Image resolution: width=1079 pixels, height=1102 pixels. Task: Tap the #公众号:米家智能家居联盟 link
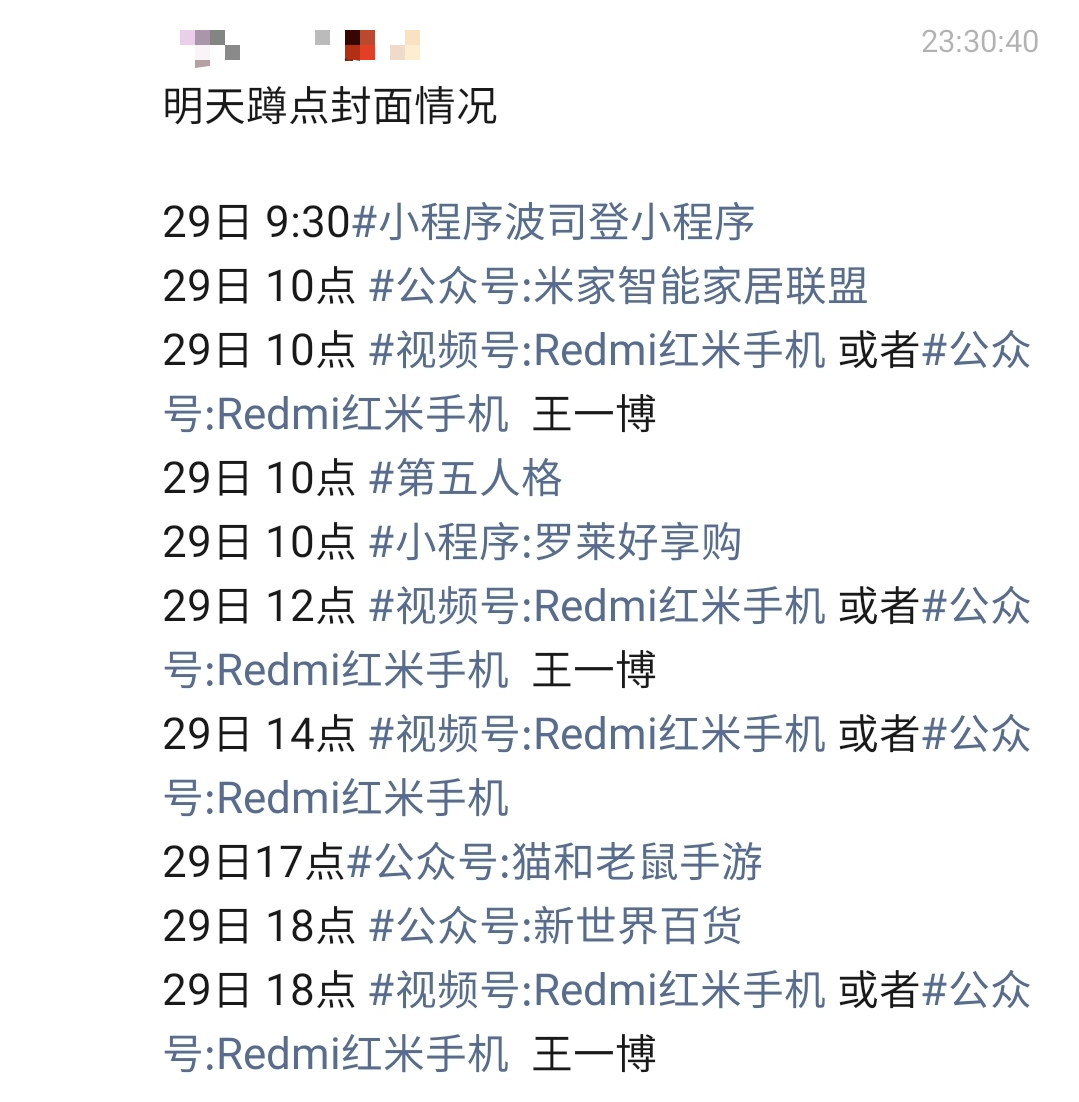tap(617, 287)
